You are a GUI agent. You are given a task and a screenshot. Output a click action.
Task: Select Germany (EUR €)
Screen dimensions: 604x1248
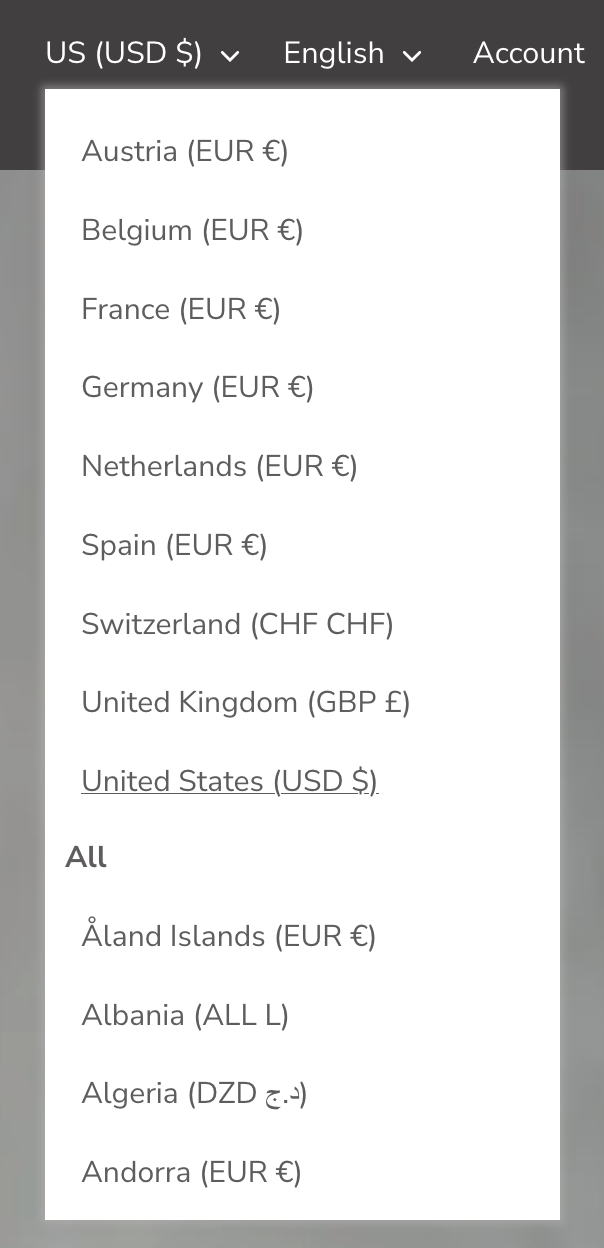(x=198, y=387)
